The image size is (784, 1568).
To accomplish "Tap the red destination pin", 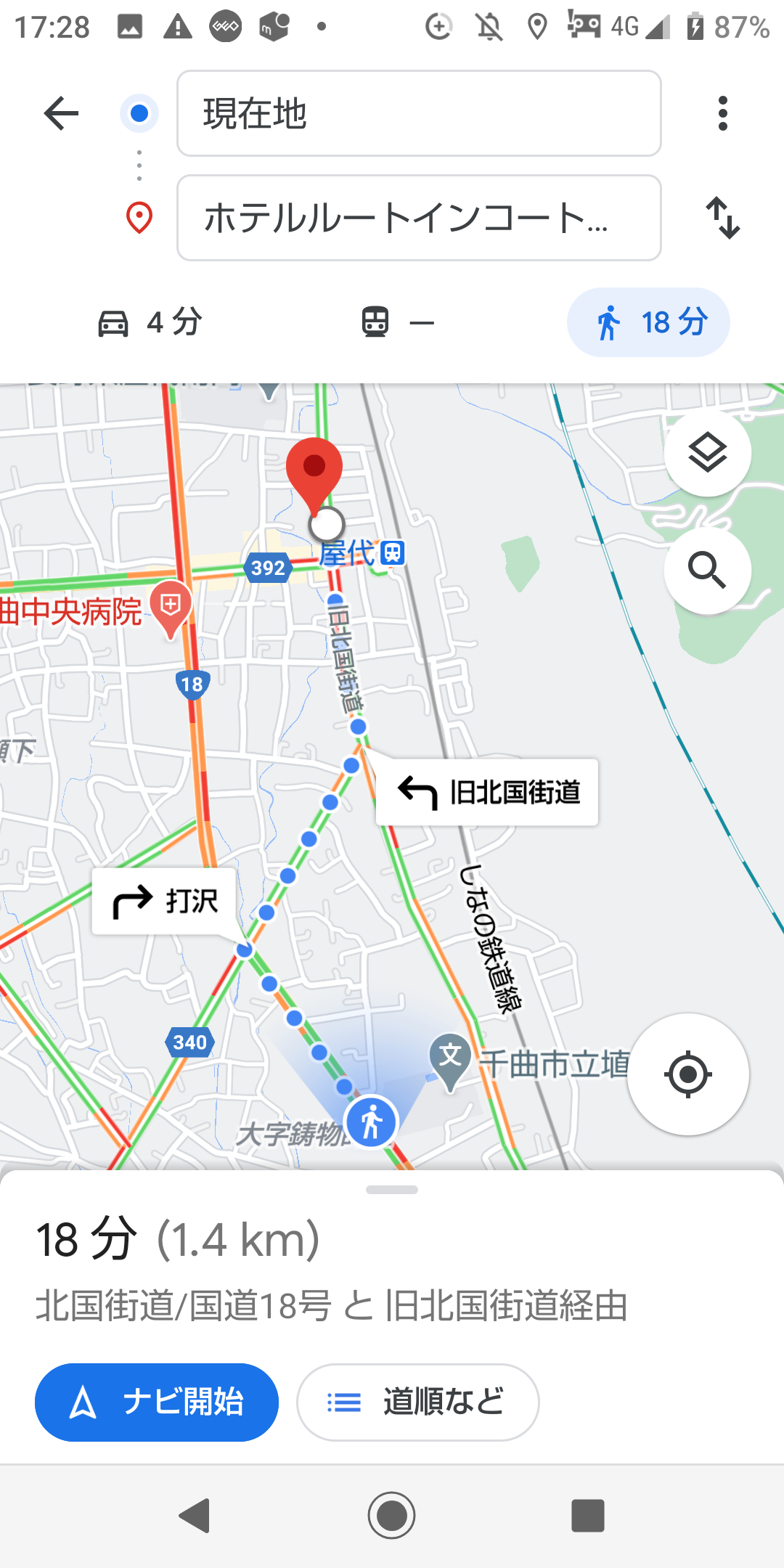I will (x=314, y=476).
